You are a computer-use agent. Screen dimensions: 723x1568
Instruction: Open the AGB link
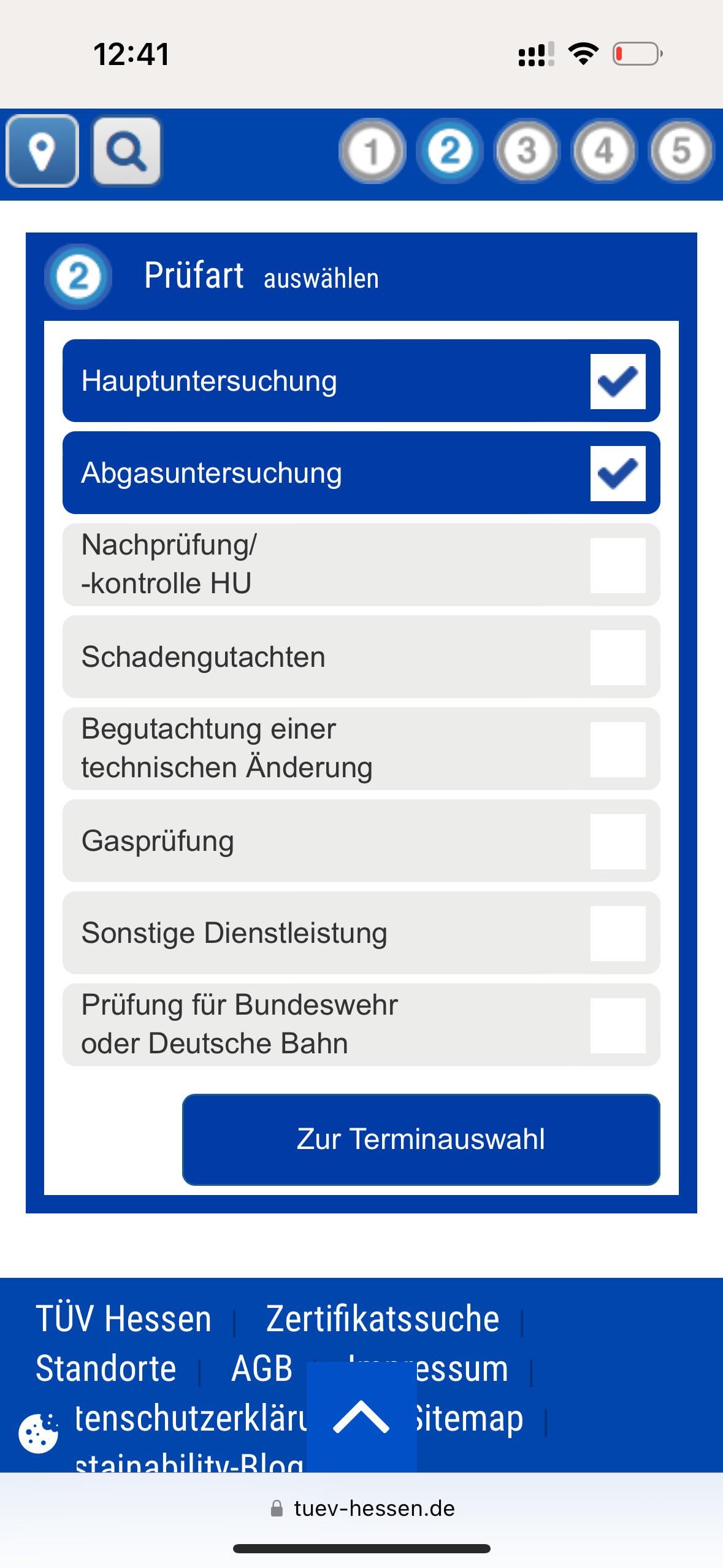pos(262,1369)
